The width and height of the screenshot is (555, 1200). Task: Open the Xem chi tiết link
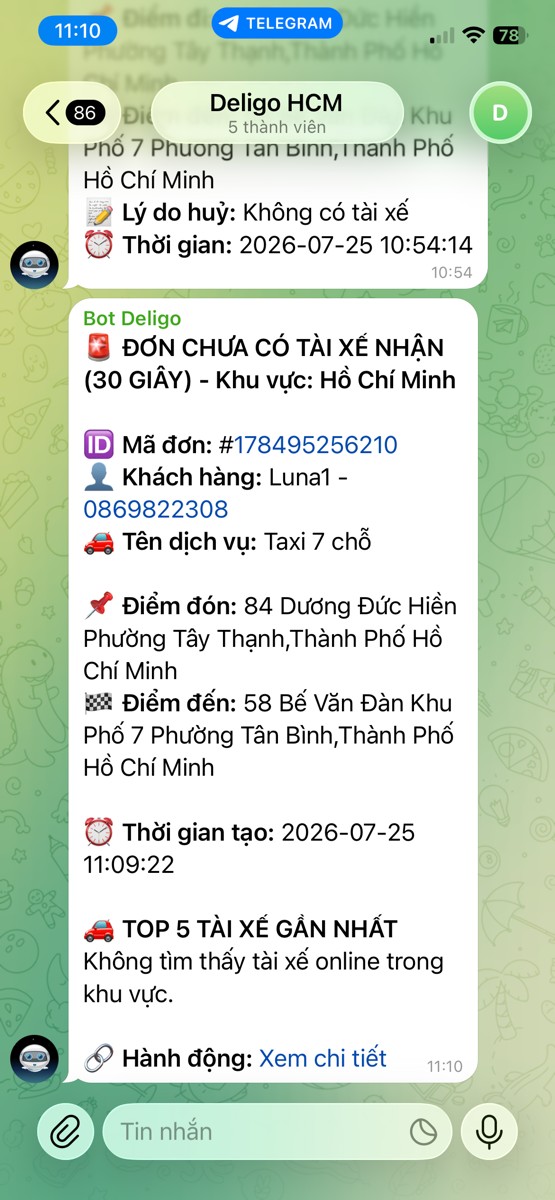(x=323, y=1058)
